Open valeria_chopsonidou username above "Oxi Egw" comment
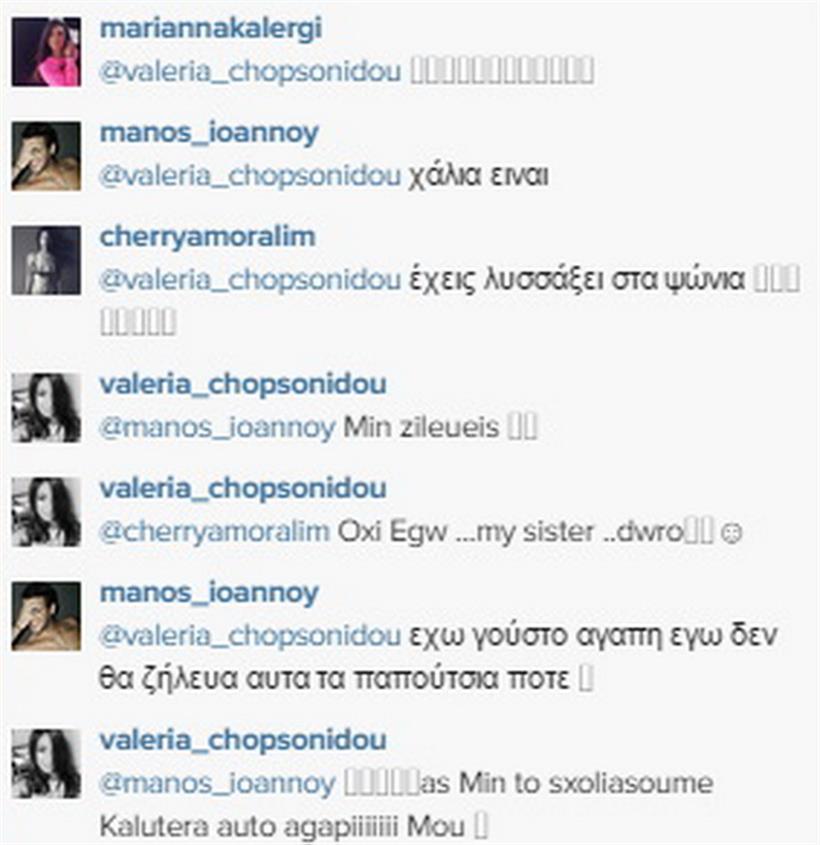Screen dimensions: 820x845 pos(242,490)
